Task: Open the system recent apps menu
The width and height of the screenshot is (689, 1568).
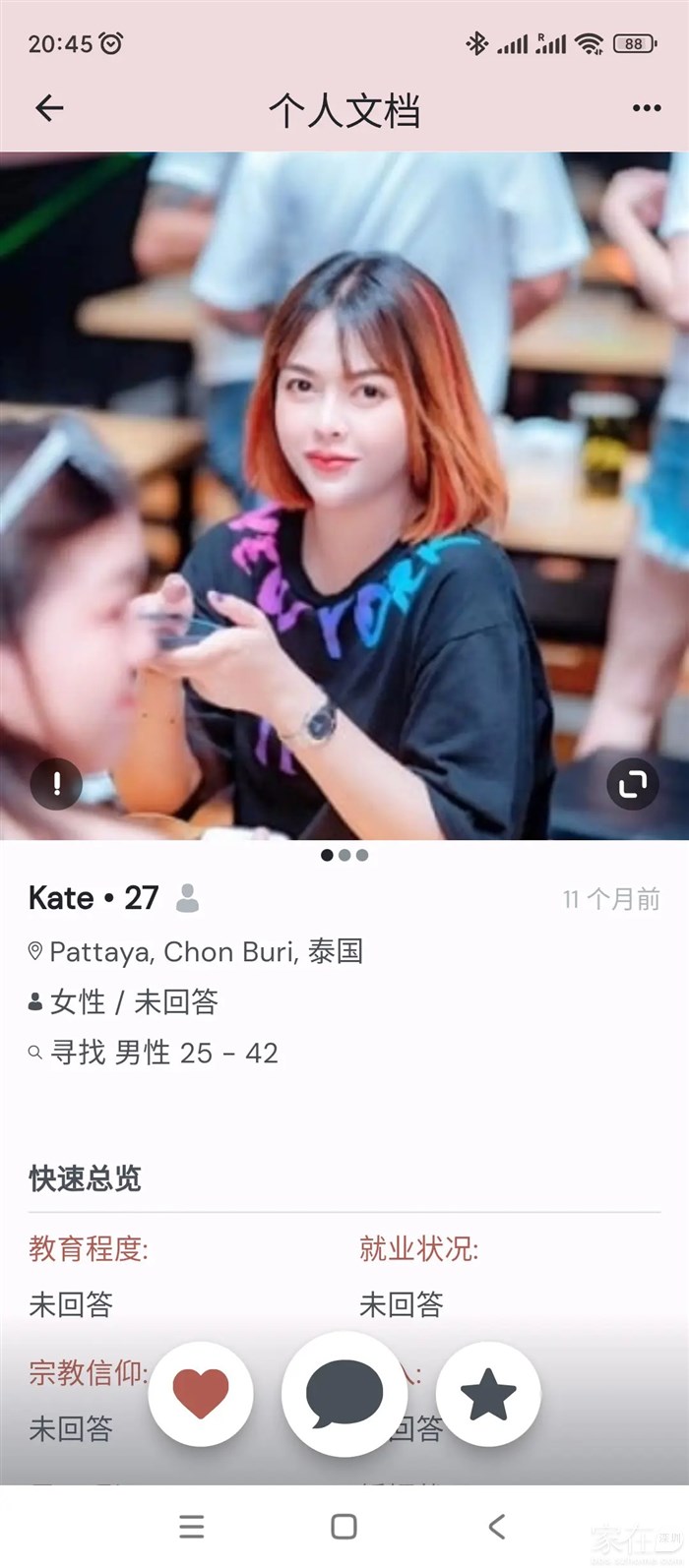Action: pyautogui.click(x=192, y=1526)
